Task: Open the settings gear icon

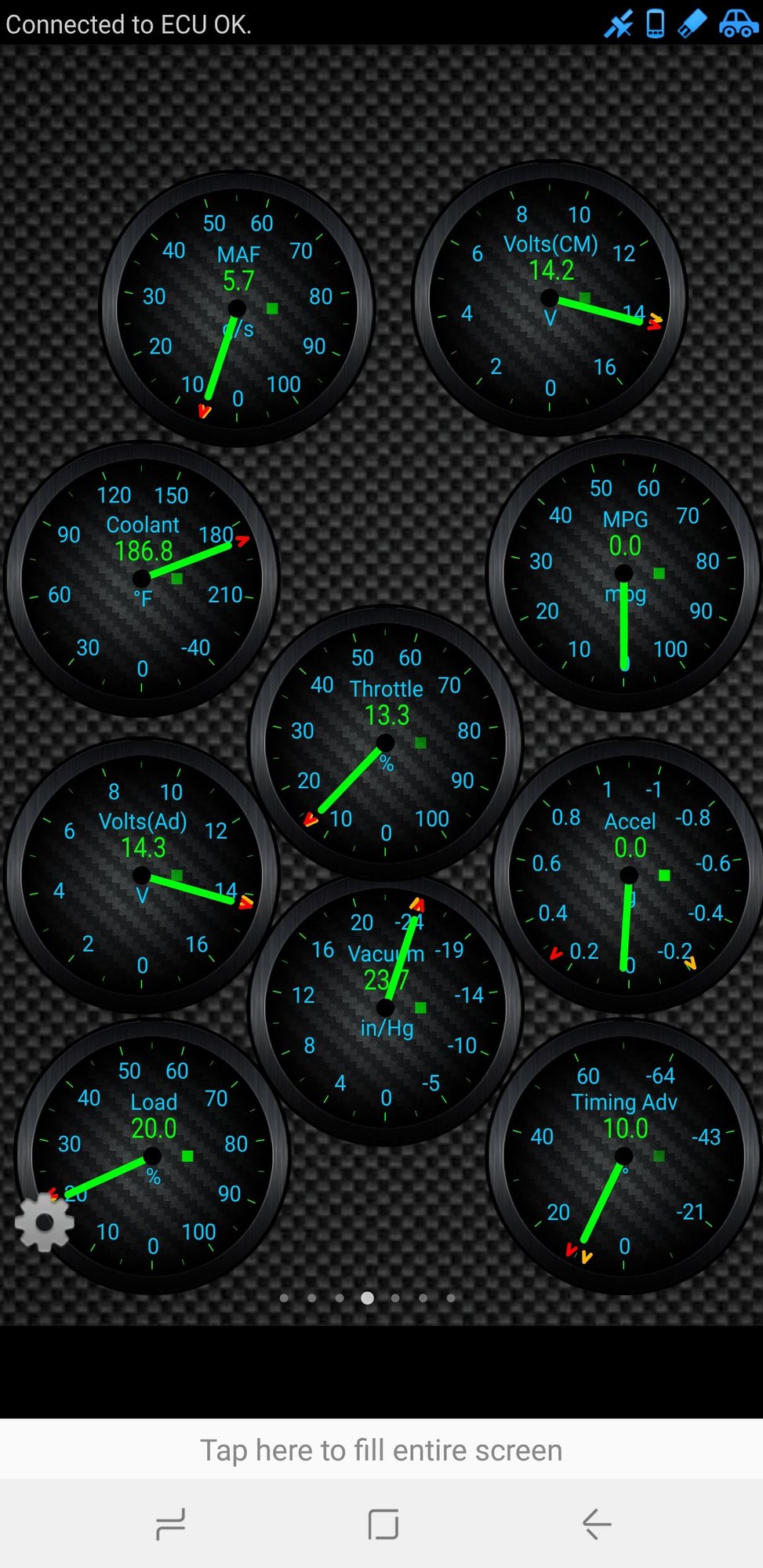Action: click(x=44, y=1221)
